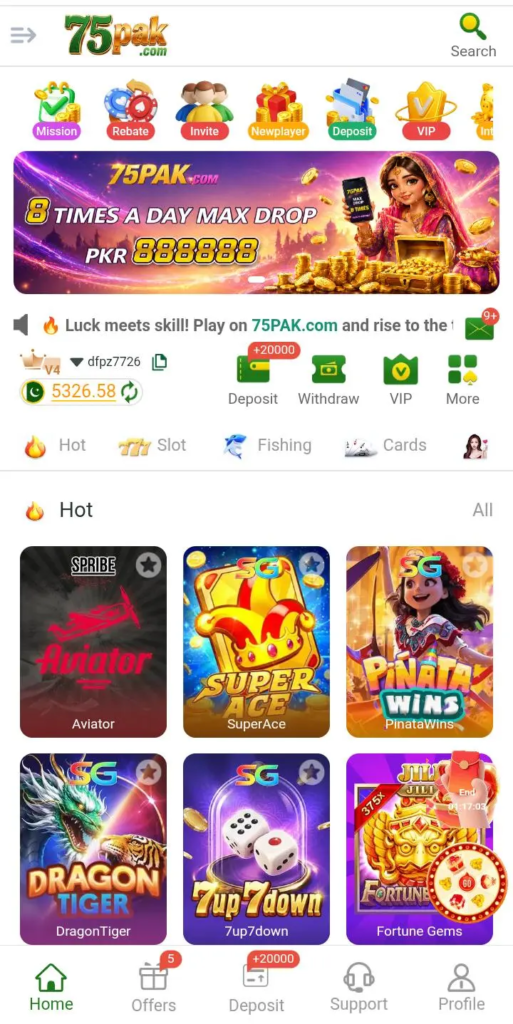Refresh the wallet balance
513x1024 pixels.
tap(129, 392)
